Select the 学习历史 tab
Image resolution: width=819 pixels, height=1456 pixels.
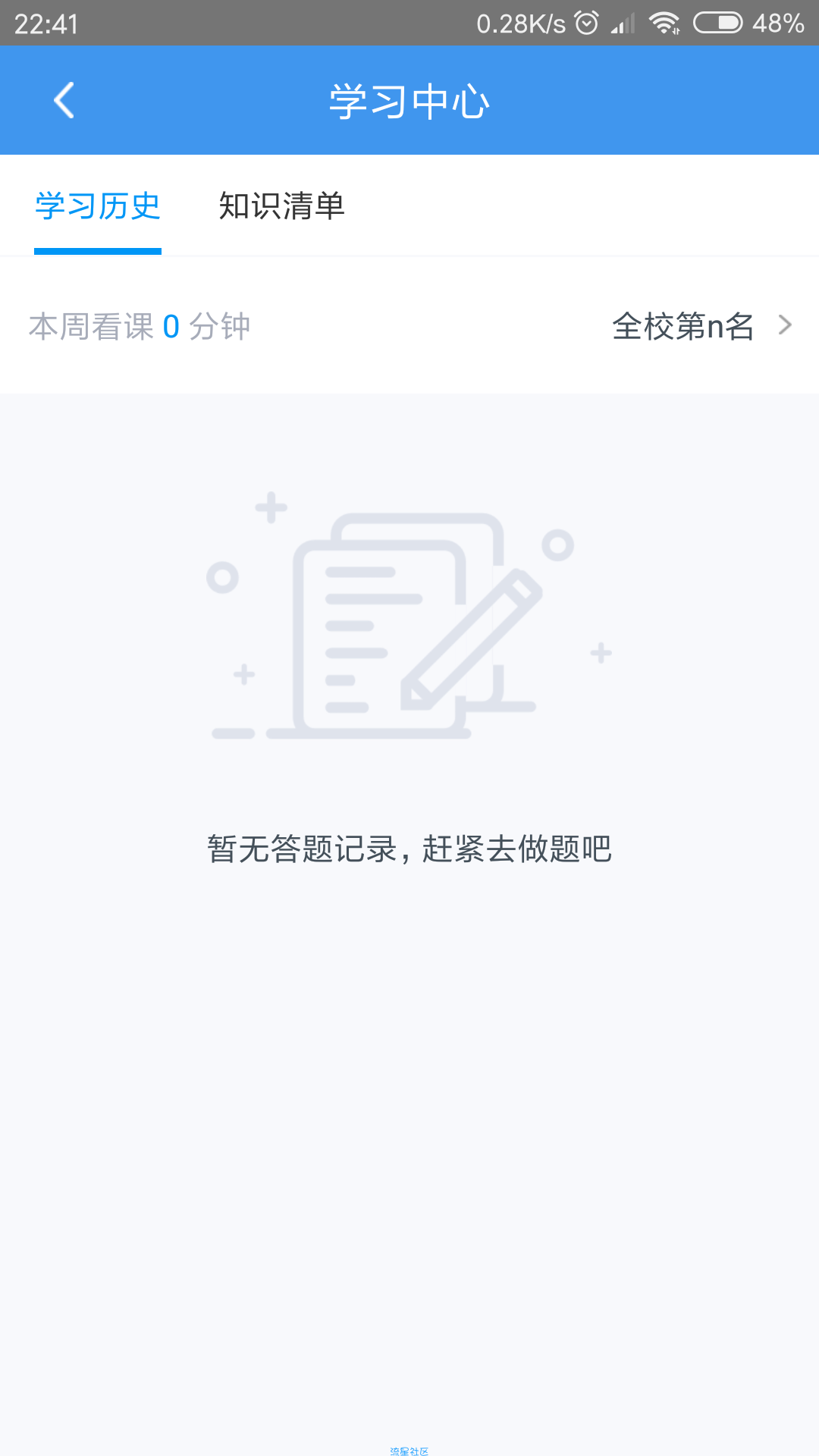[x=98, y=206]
